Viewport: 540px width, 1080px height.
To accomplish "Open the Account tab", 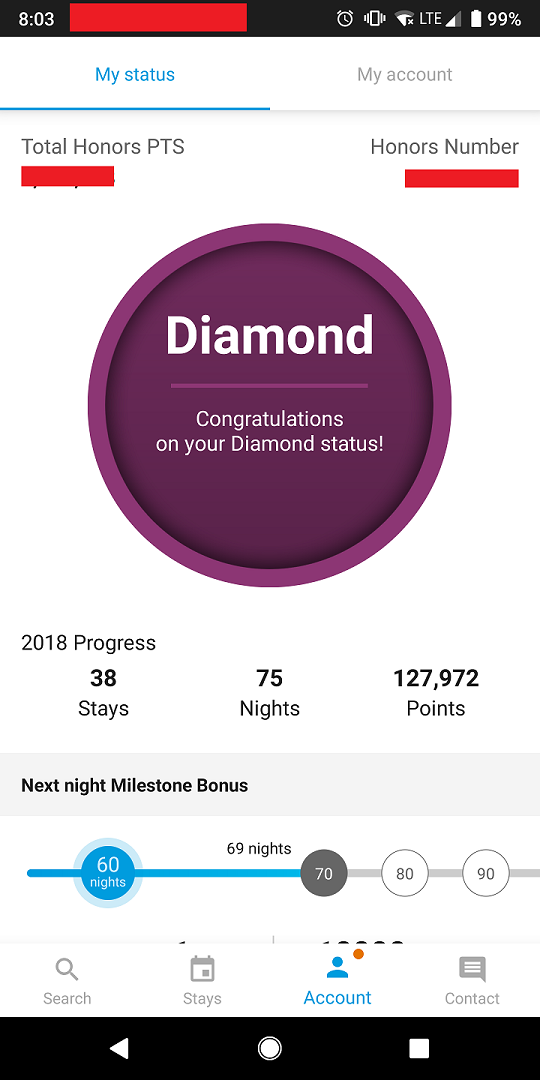I will point(338,981).
